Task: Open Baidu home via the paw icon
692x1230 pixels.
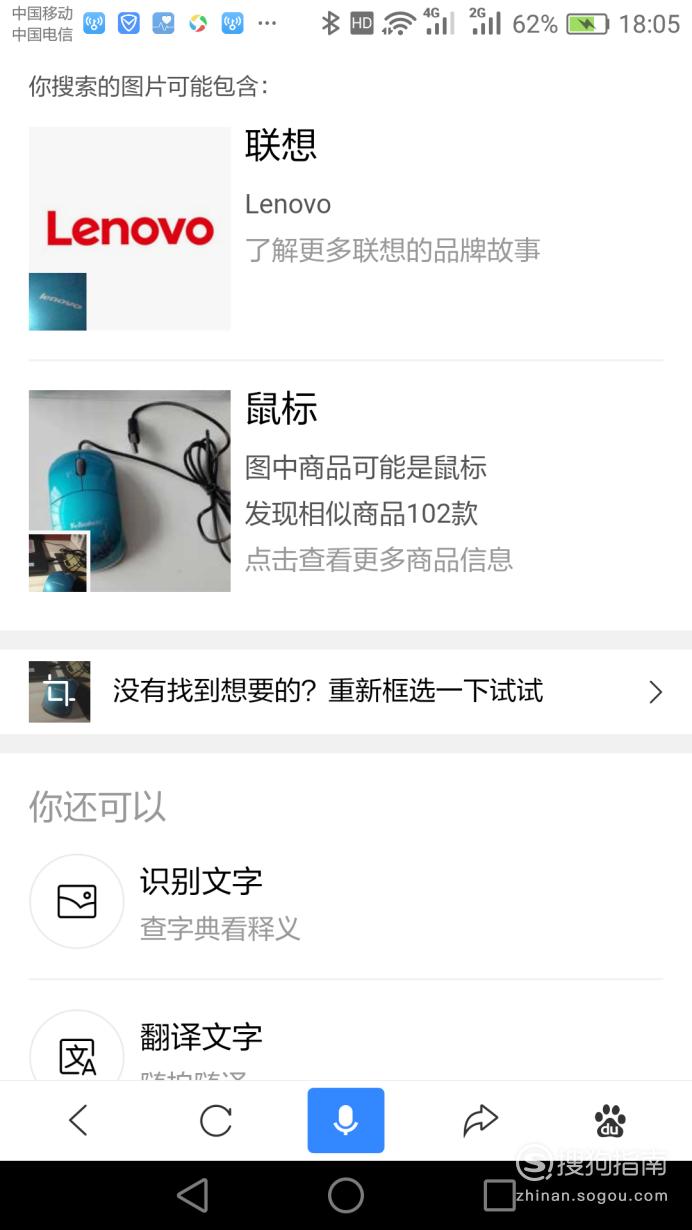Action: click(x=610, y=1120)
